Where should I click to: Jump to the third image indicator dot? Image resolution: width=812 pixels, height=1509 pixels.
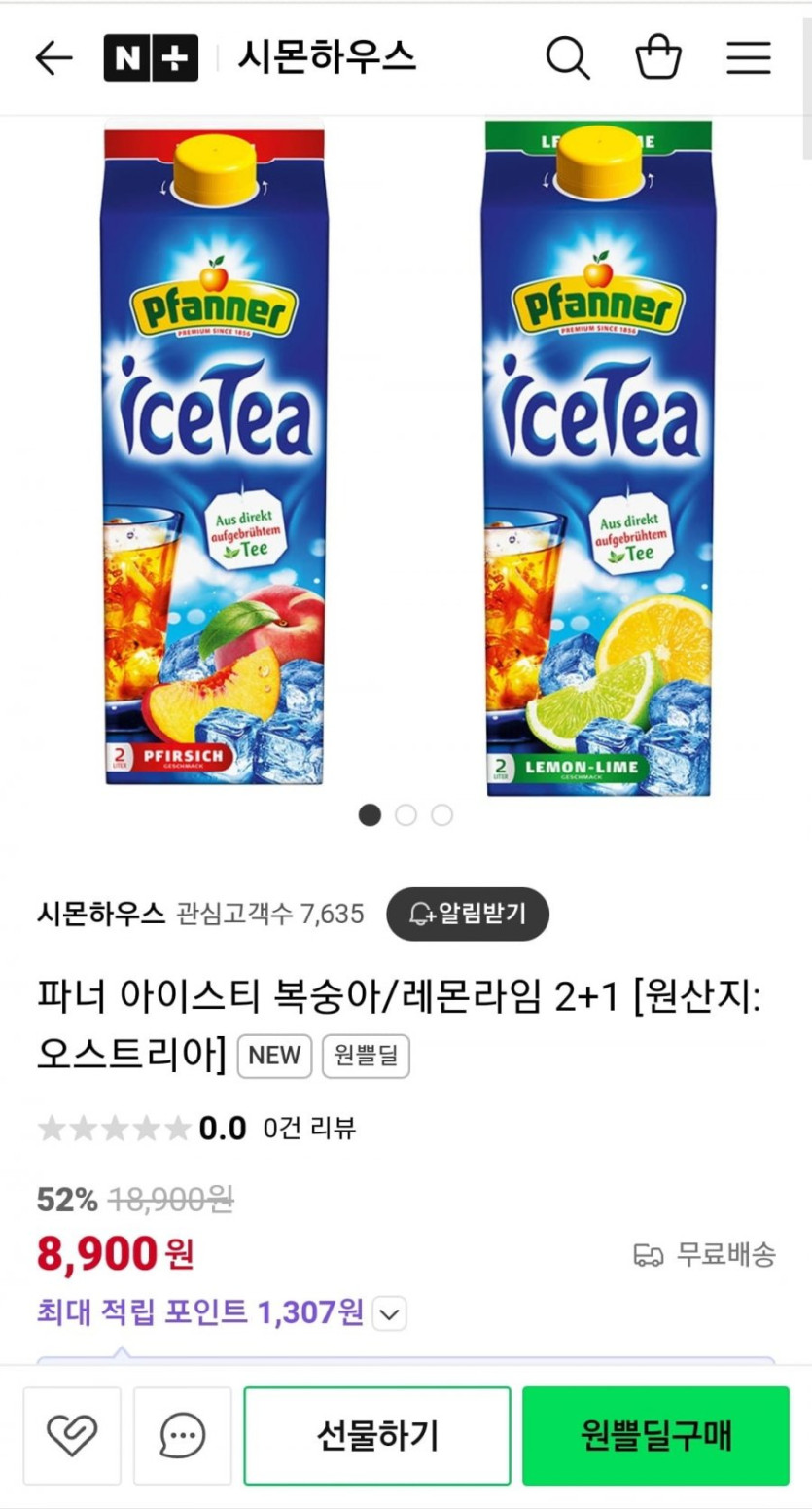(x=442, y=815)
